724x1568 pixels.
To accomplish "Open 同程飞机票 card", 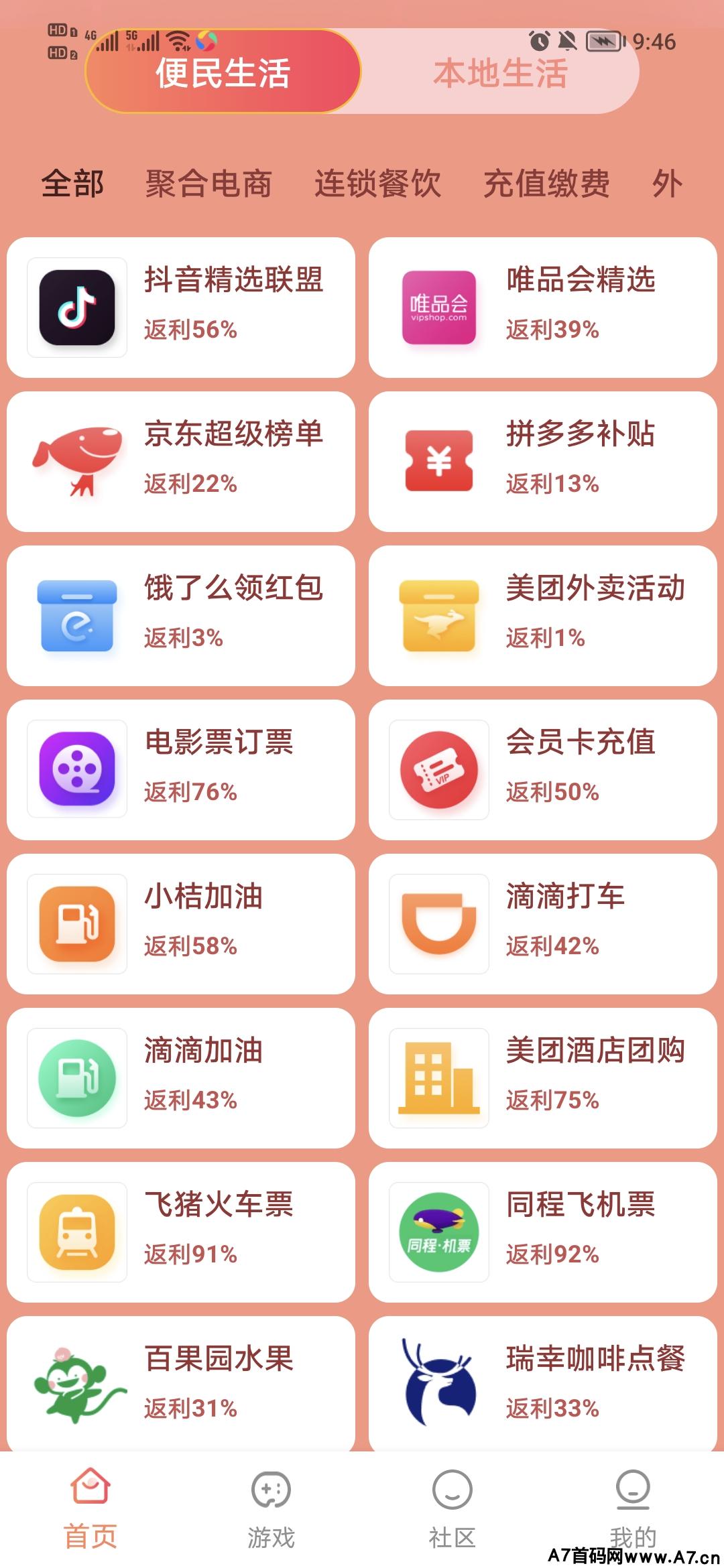I will coord(543,1232).
